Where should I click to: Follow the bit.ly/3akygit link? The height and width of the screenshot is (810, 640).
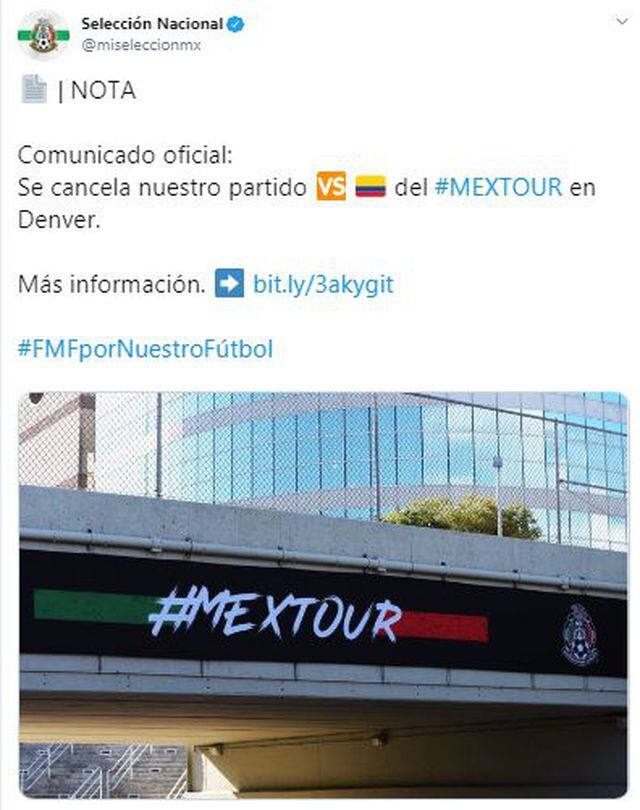point(322,285)
